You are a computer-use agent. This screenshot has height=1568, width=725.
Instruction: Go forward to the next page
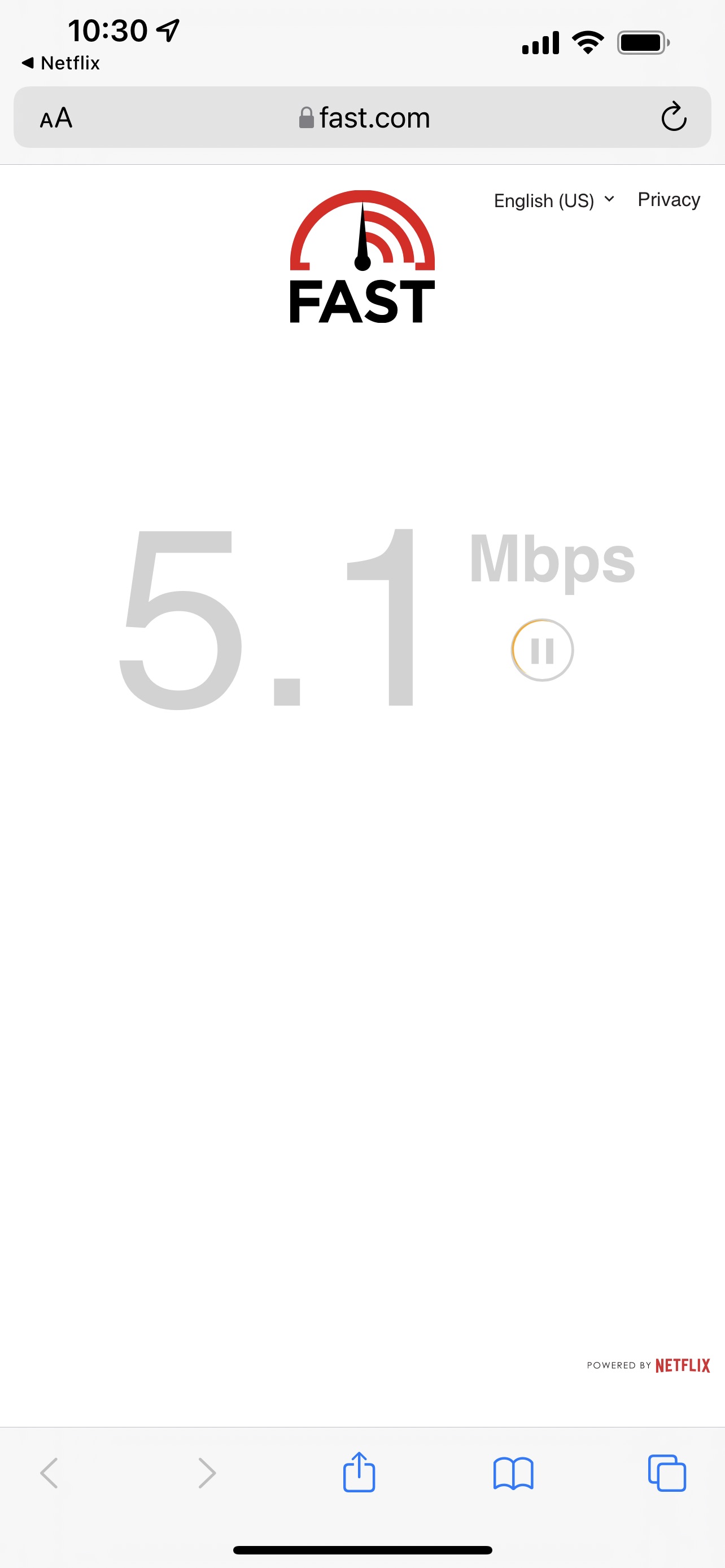[207, 1473]
